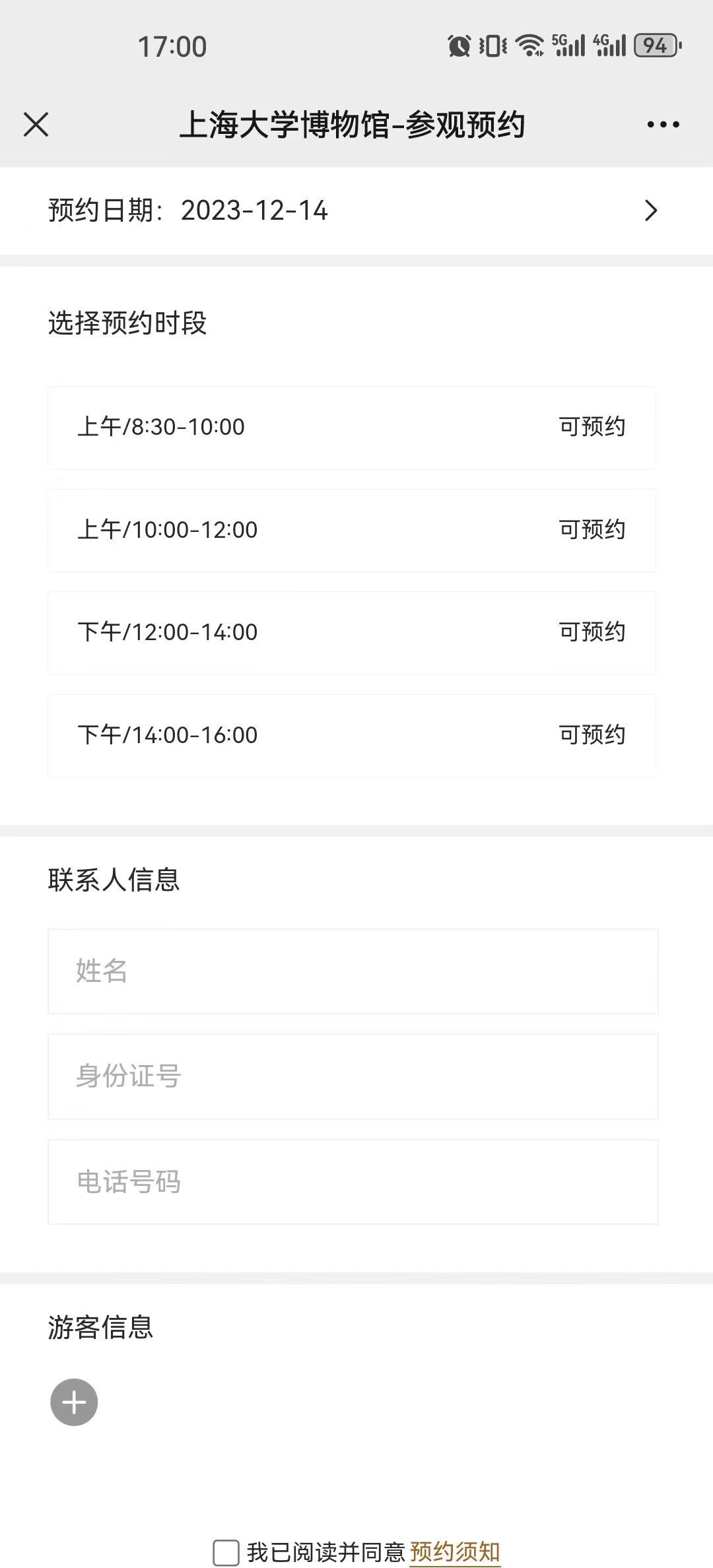713x1568 pixels.
Task: Change the reservation date 2023-12-14
Action: pos(356,211)
